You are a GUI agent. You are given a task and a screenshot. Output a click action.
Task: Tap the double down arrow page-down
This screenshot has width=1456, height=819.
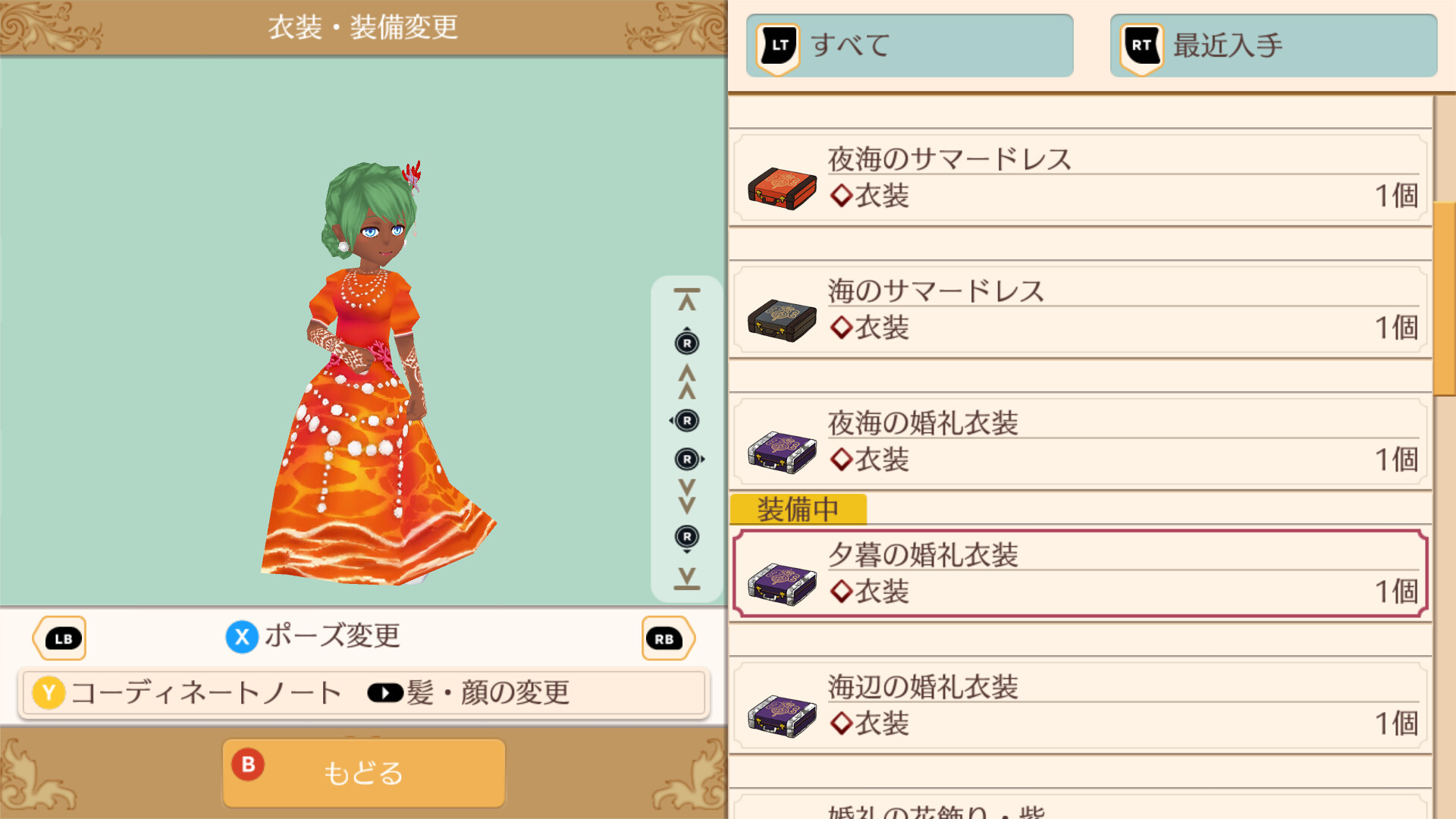pyautogui.click(x=686, y=497)
